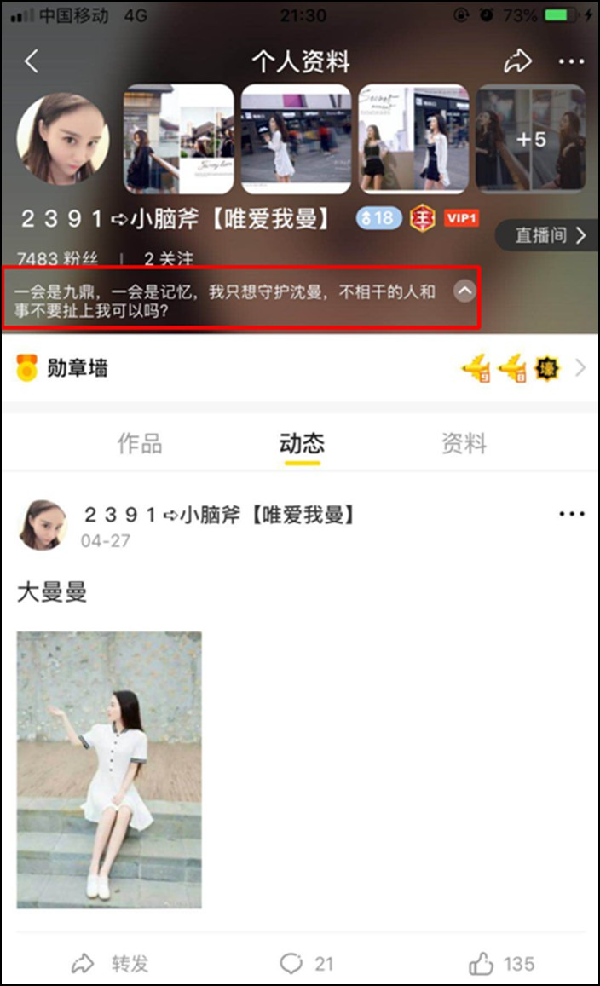
Task: Open the top bar overflow menu
Action: coord(571,62)
